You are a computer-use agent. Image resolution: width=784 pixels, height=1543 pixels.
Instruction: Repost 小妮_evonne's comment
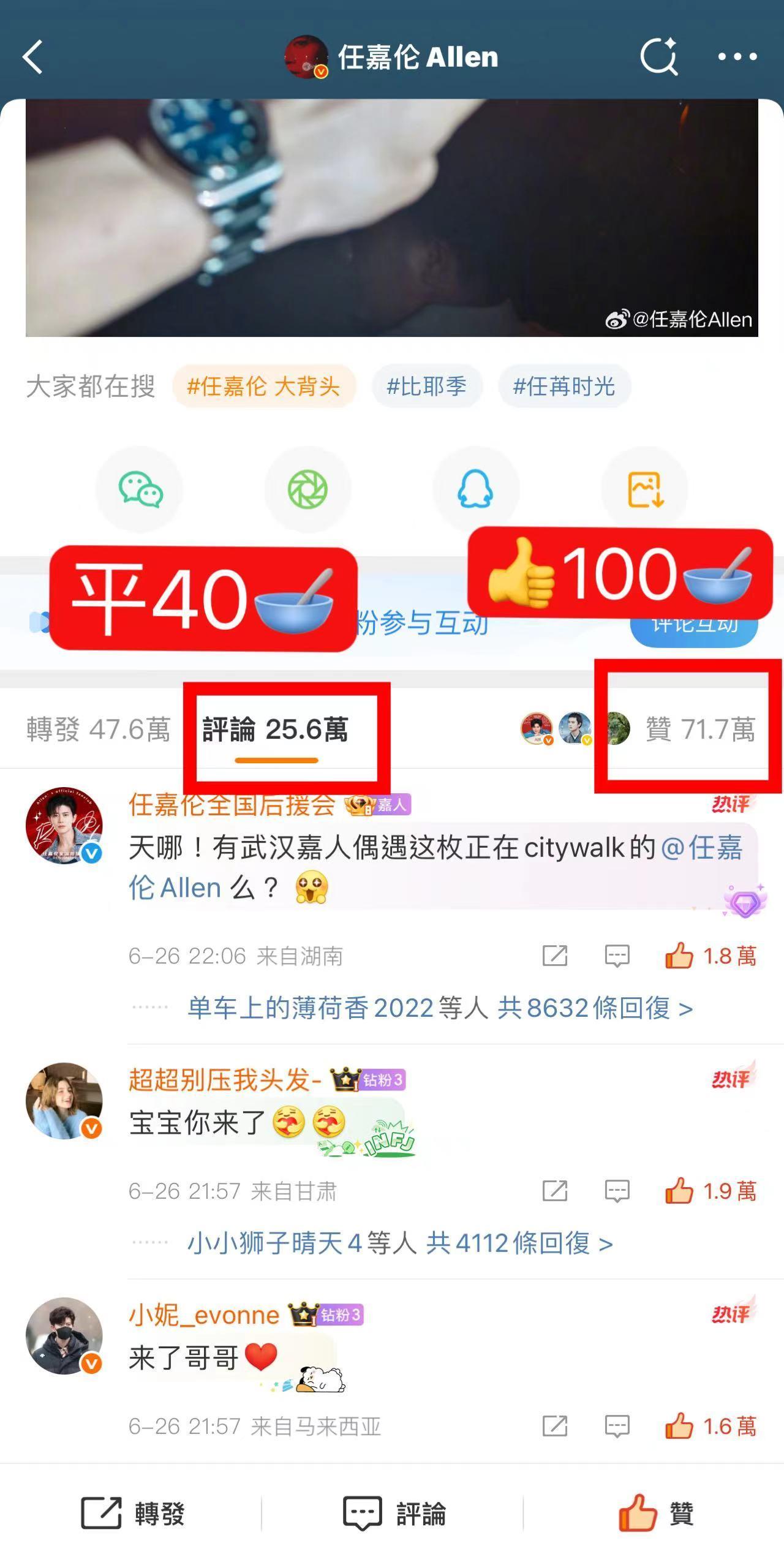point(554,1427)
